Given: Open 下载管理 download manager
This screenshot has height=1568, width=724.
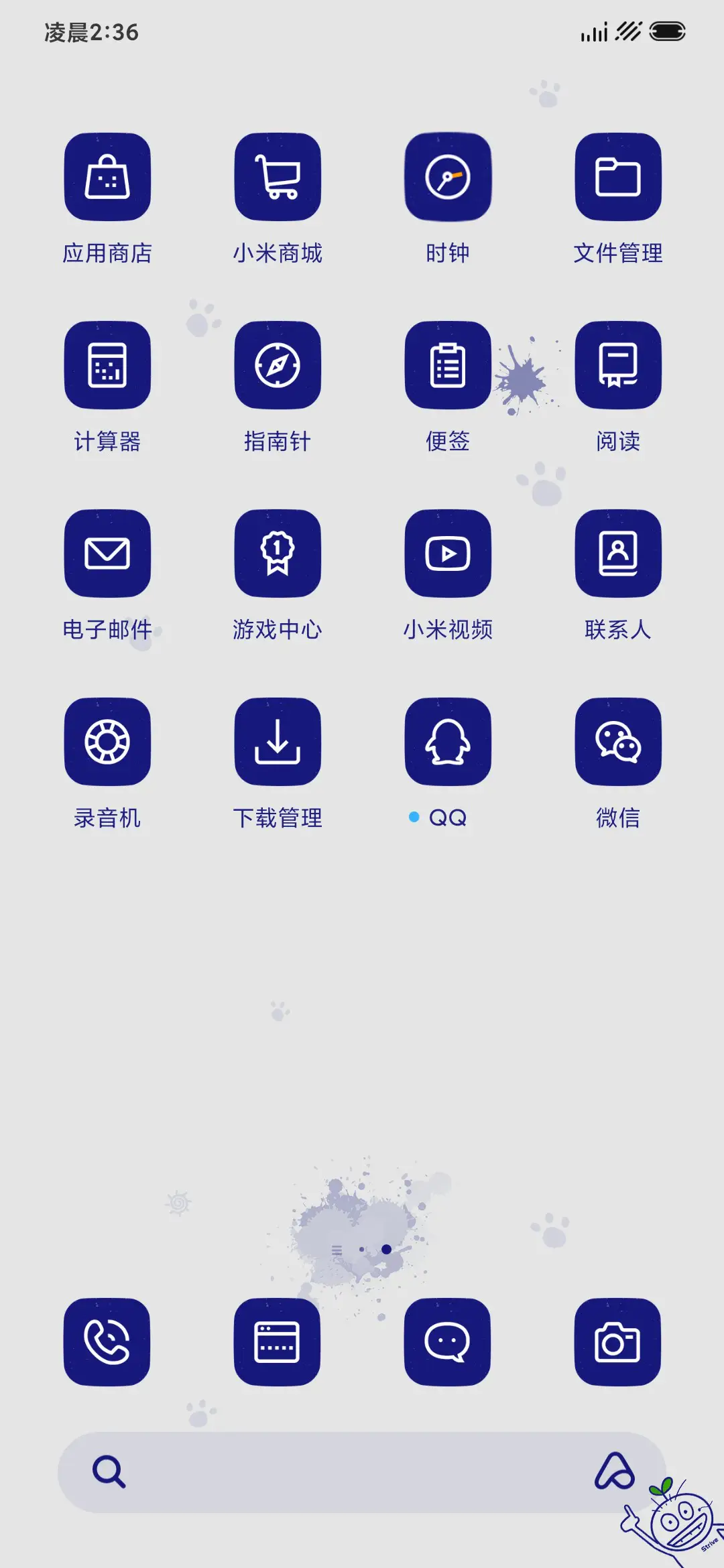Looking at the screenshot, I should 278,742.
